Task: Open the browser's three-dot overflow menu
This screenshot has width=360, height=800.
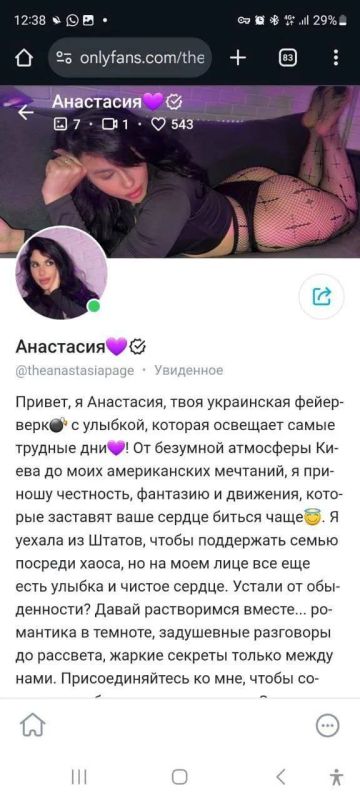Action: coord(336,58)
